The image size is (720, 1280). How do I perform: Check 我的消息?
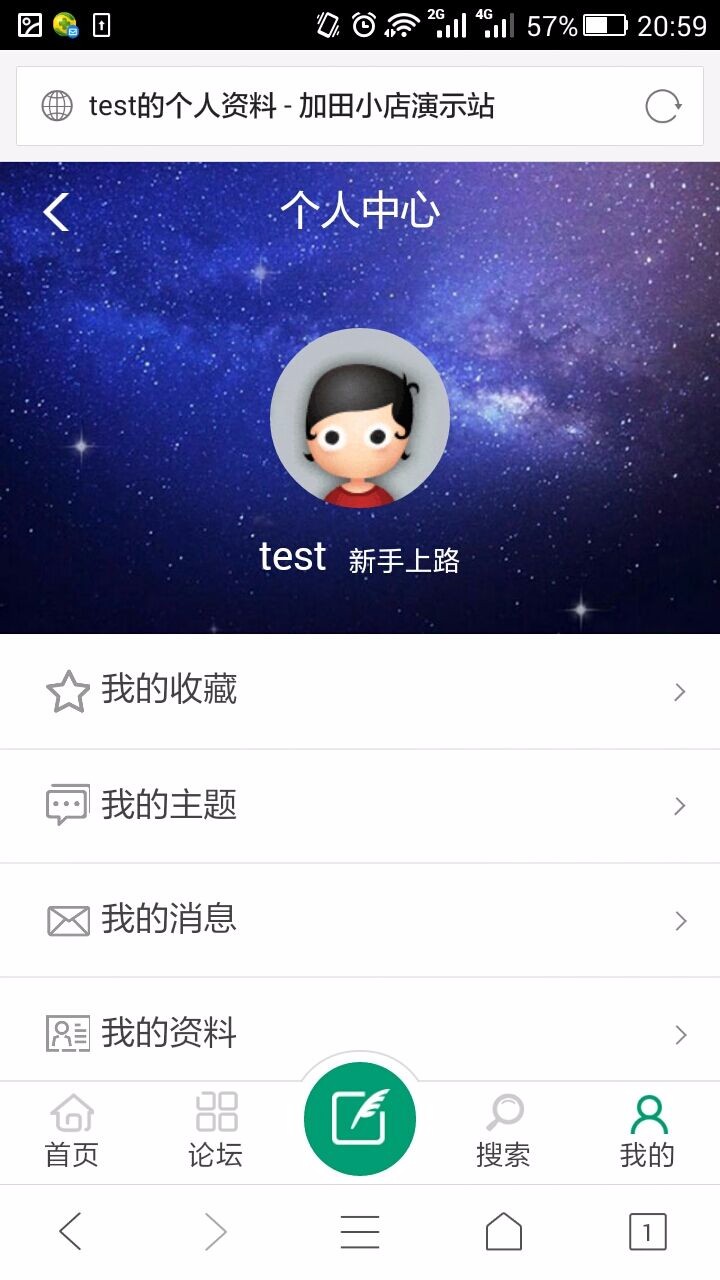coord(360,920)
